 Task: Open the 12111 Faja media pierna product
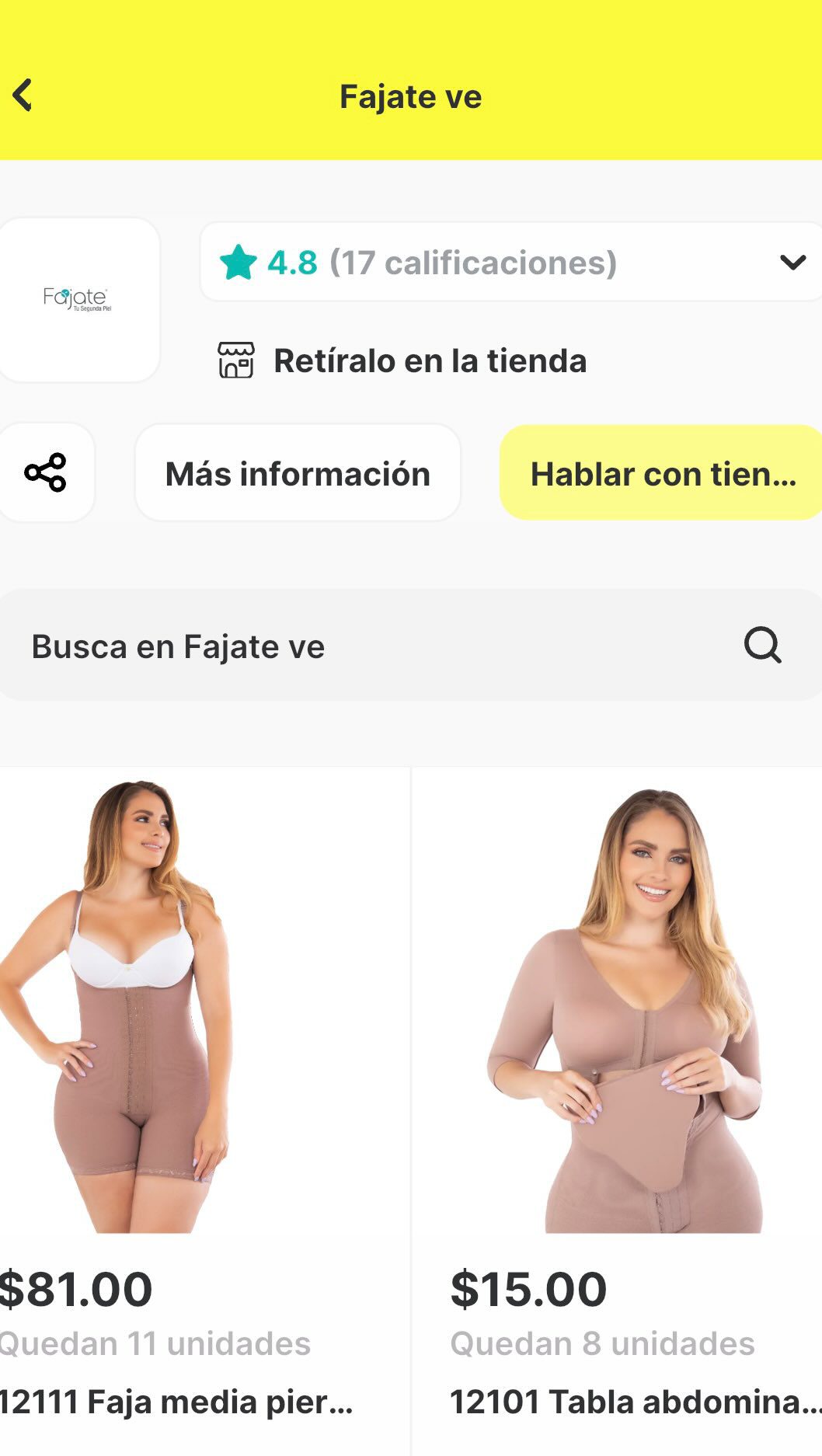pos(204,1103)
